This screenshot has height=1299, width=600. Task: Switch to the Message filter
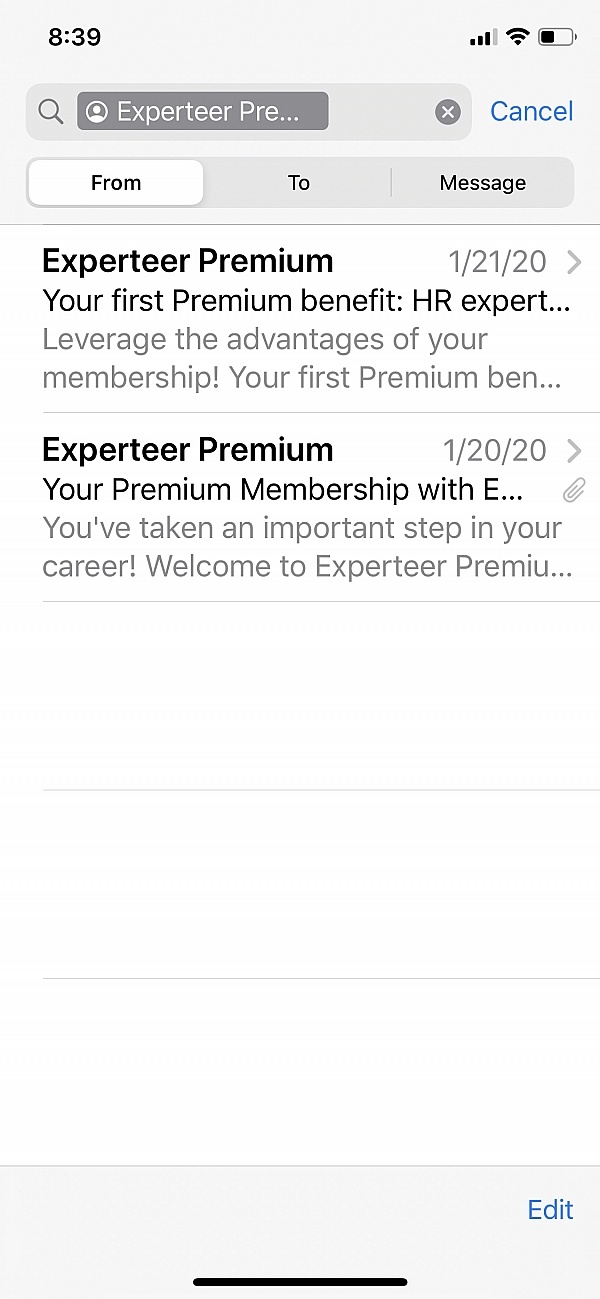pos(482,183)
